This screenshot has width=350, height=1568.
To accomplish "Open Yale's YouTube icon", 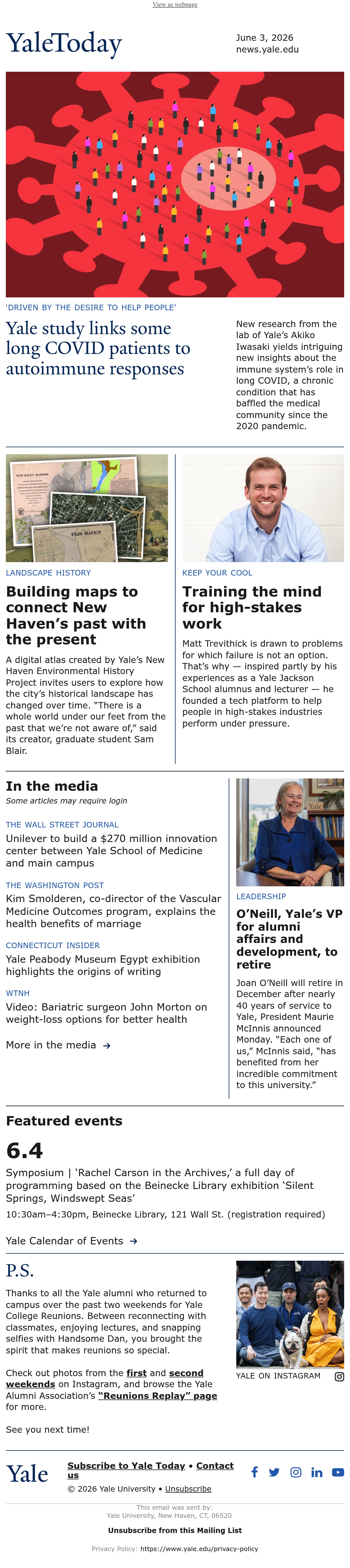I will 338,1472.
